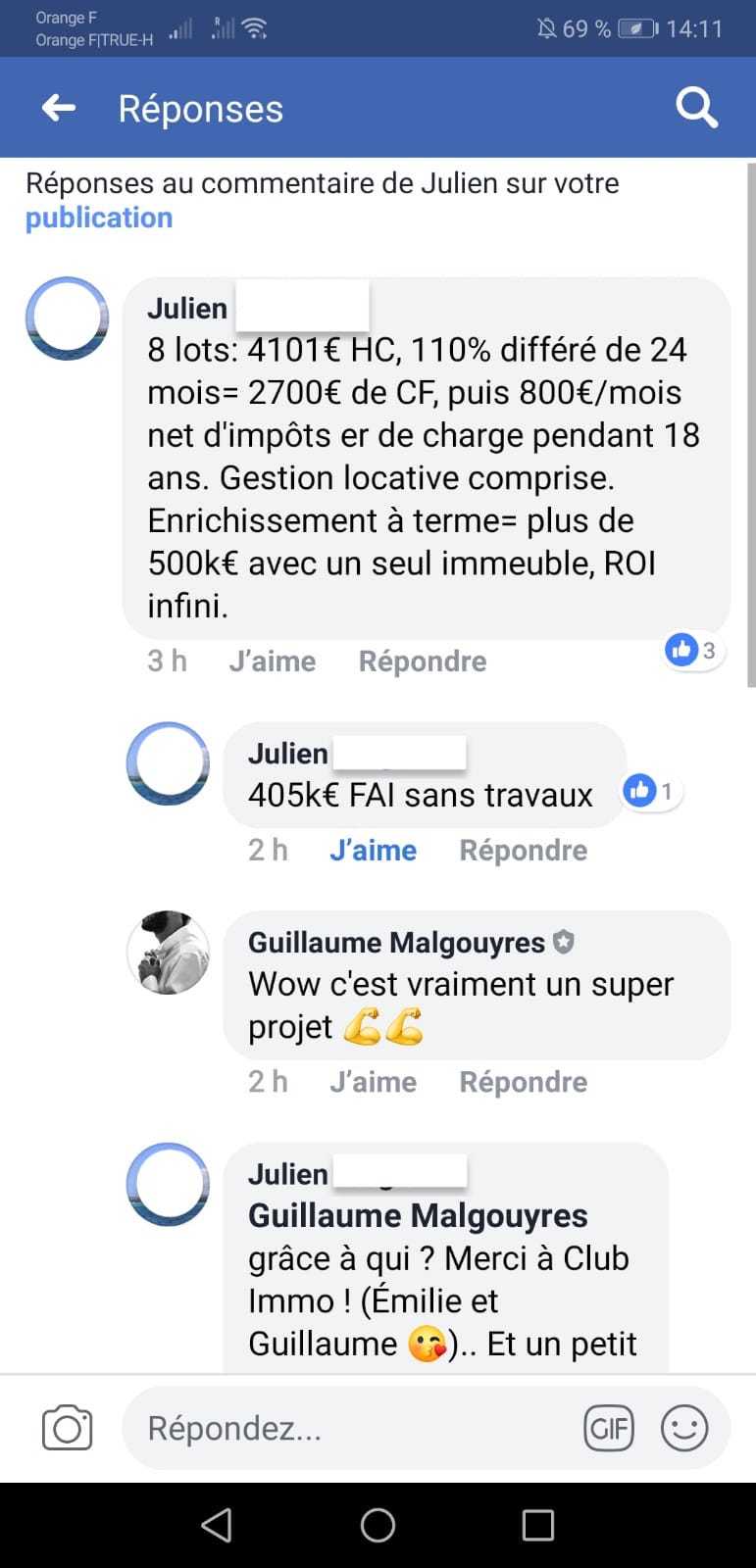756x1568 pixels.
Task: Reply to Julien's '8 lots' comment
Action: coord(422,661)
